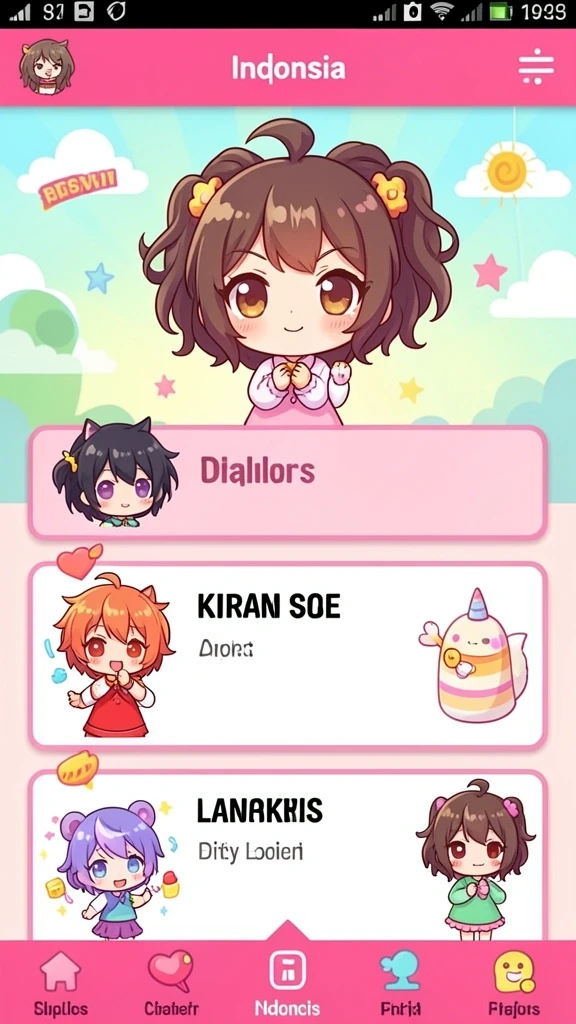Go to the Ftafors smiley tab
Image resolution: width=576 pixels, height=1024 pixels.
point(513,984)
